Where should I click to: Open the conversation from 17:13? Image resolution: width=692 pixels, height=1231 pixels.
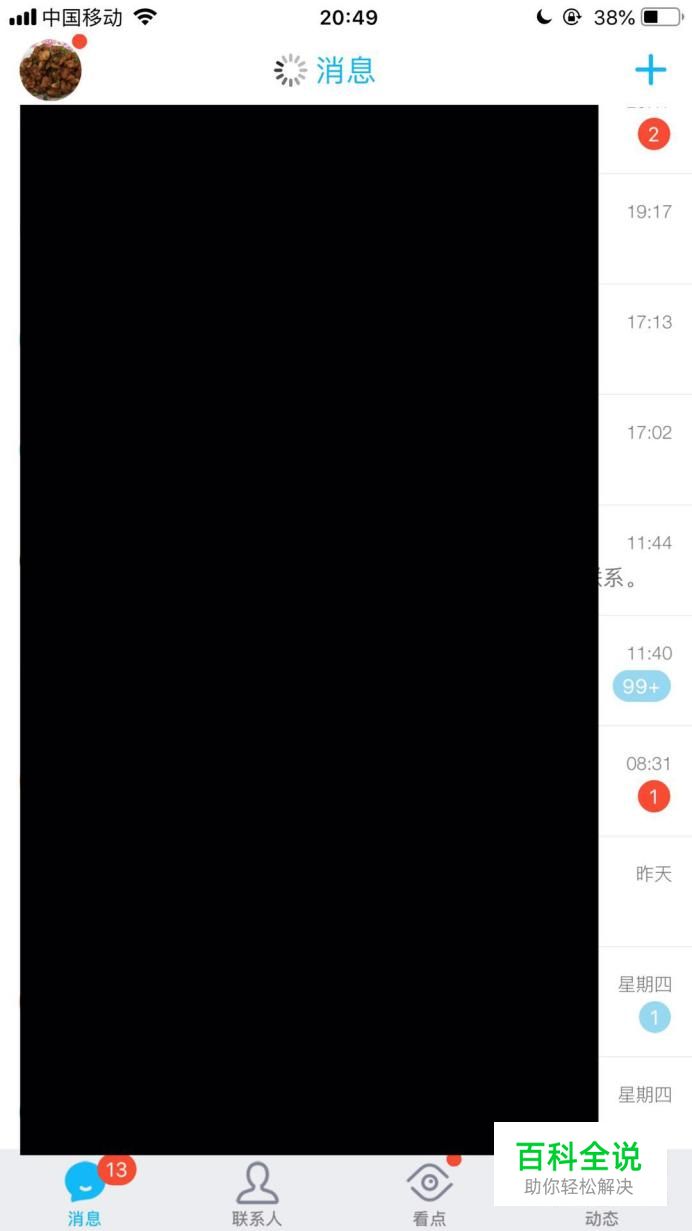346,339
